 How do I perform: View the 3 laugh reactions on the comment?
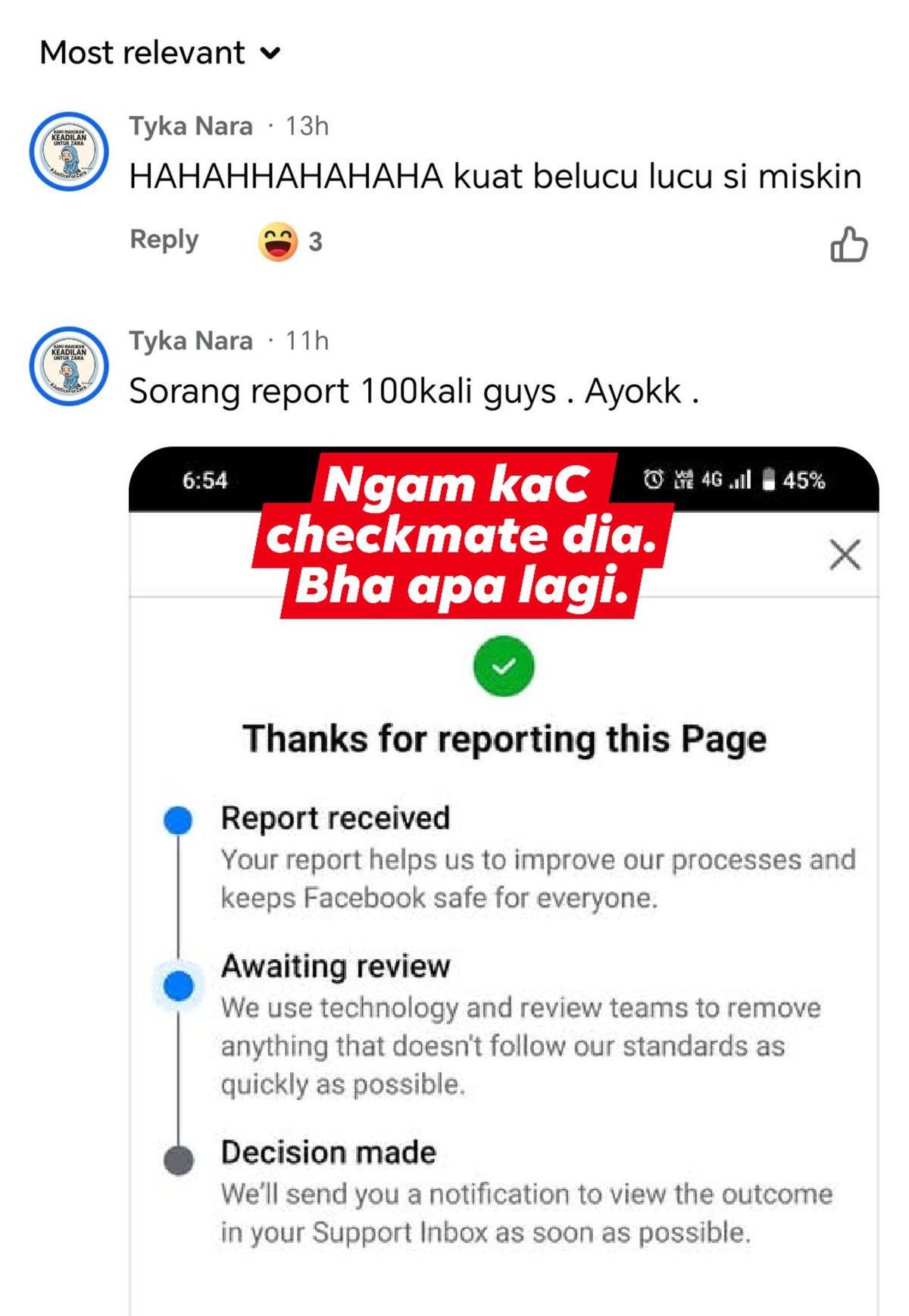[290, 242]
